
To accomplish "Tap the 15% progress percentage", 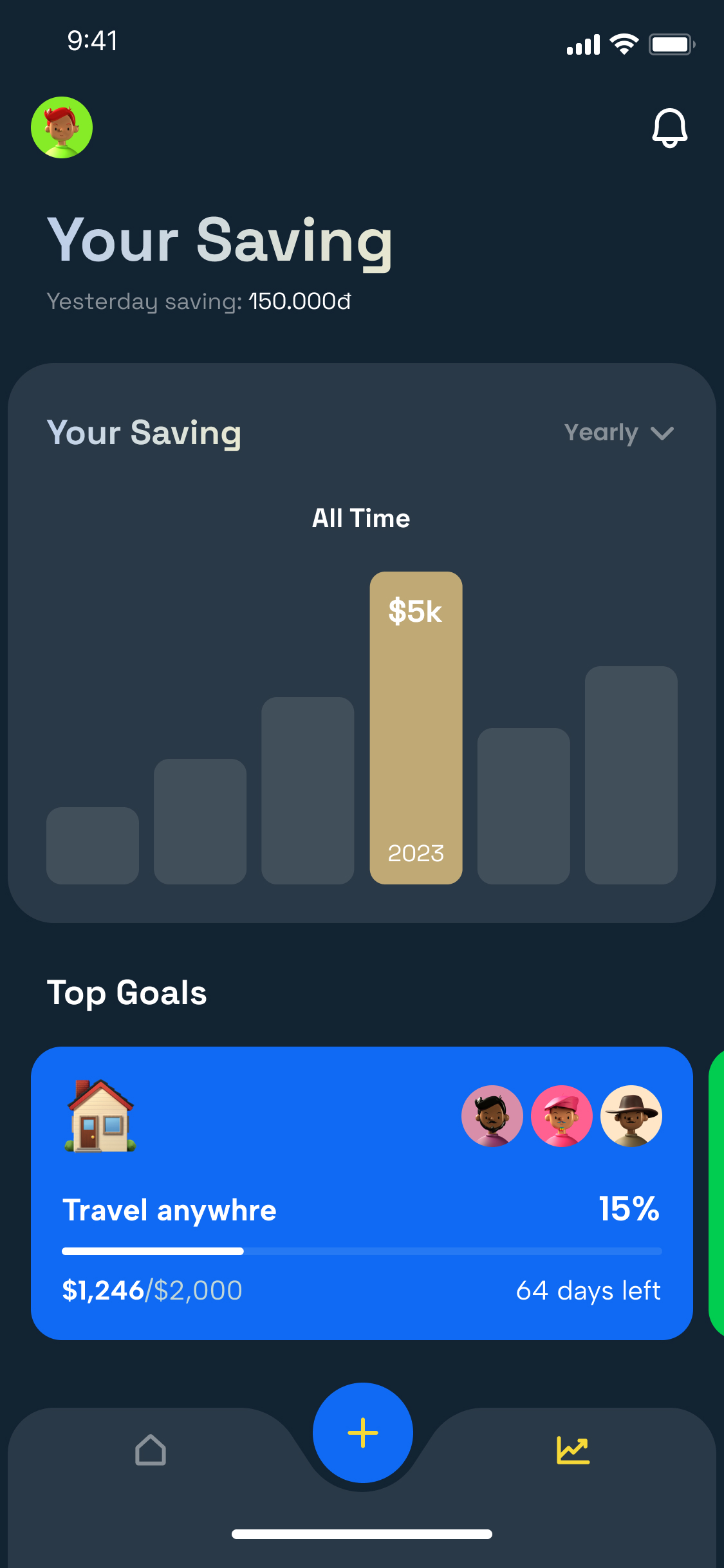I will coord(629,1209).
